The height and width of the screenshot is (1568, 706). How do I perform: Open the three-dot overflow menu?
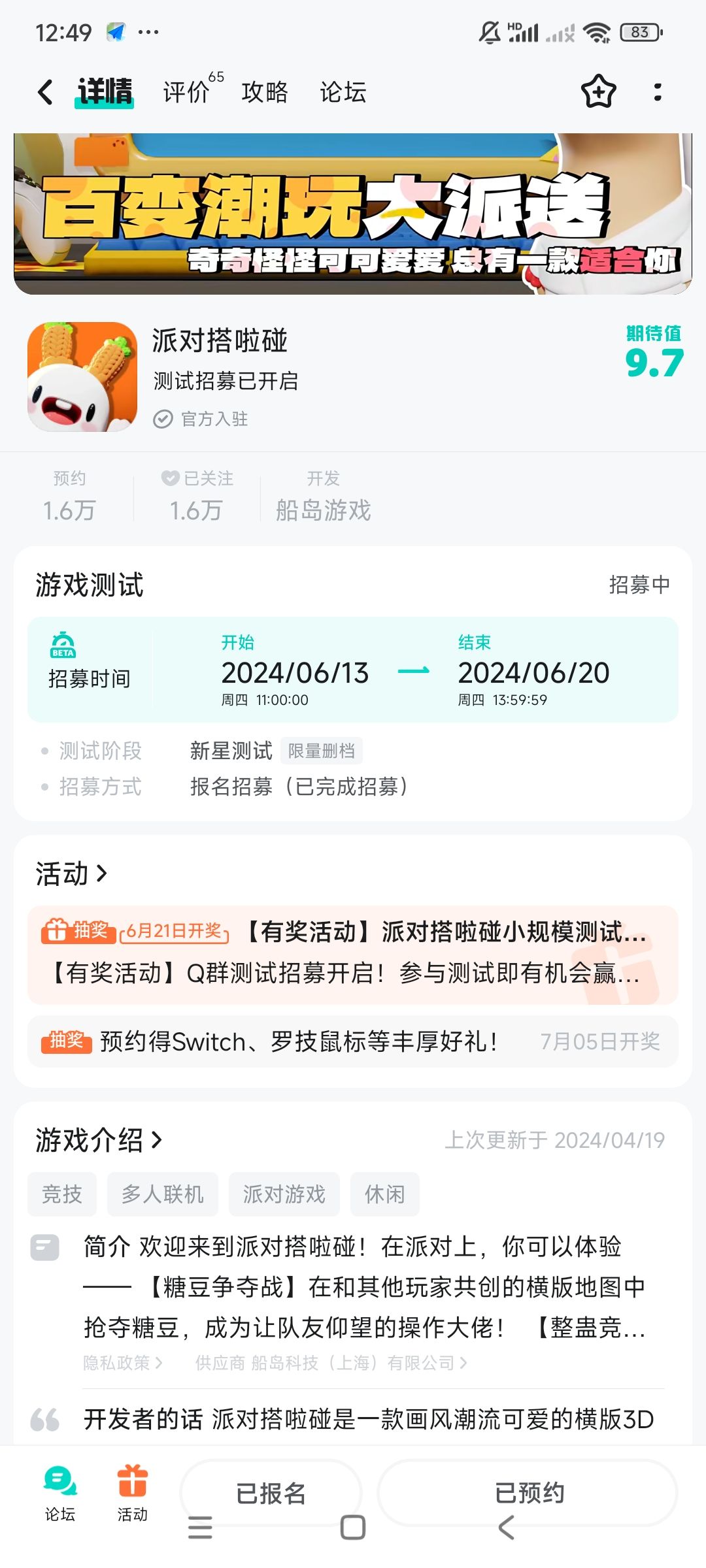coord(658,92)
